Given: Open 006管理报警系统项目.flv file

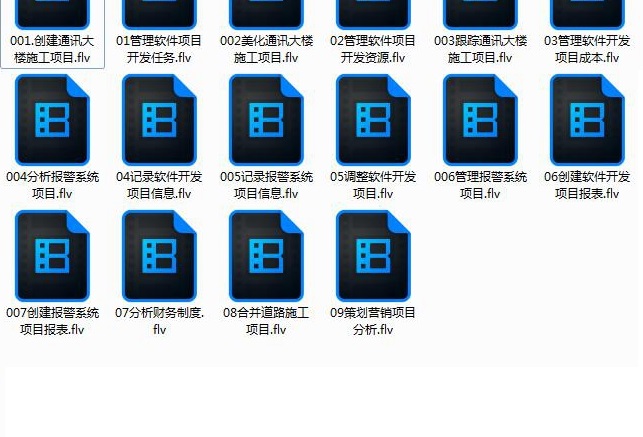Looking at the screenshot, I should tap(480, 120).
